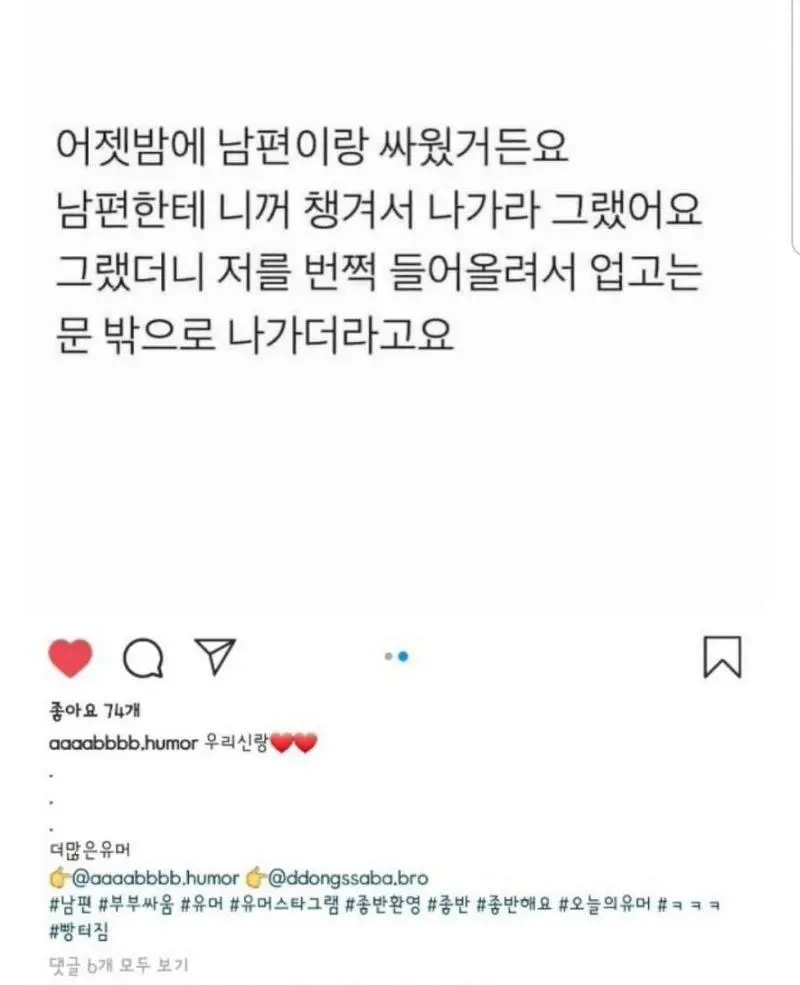This screenshot has width=800, height=985.
Task: Bookmark this post
Action: coord(722,658)
